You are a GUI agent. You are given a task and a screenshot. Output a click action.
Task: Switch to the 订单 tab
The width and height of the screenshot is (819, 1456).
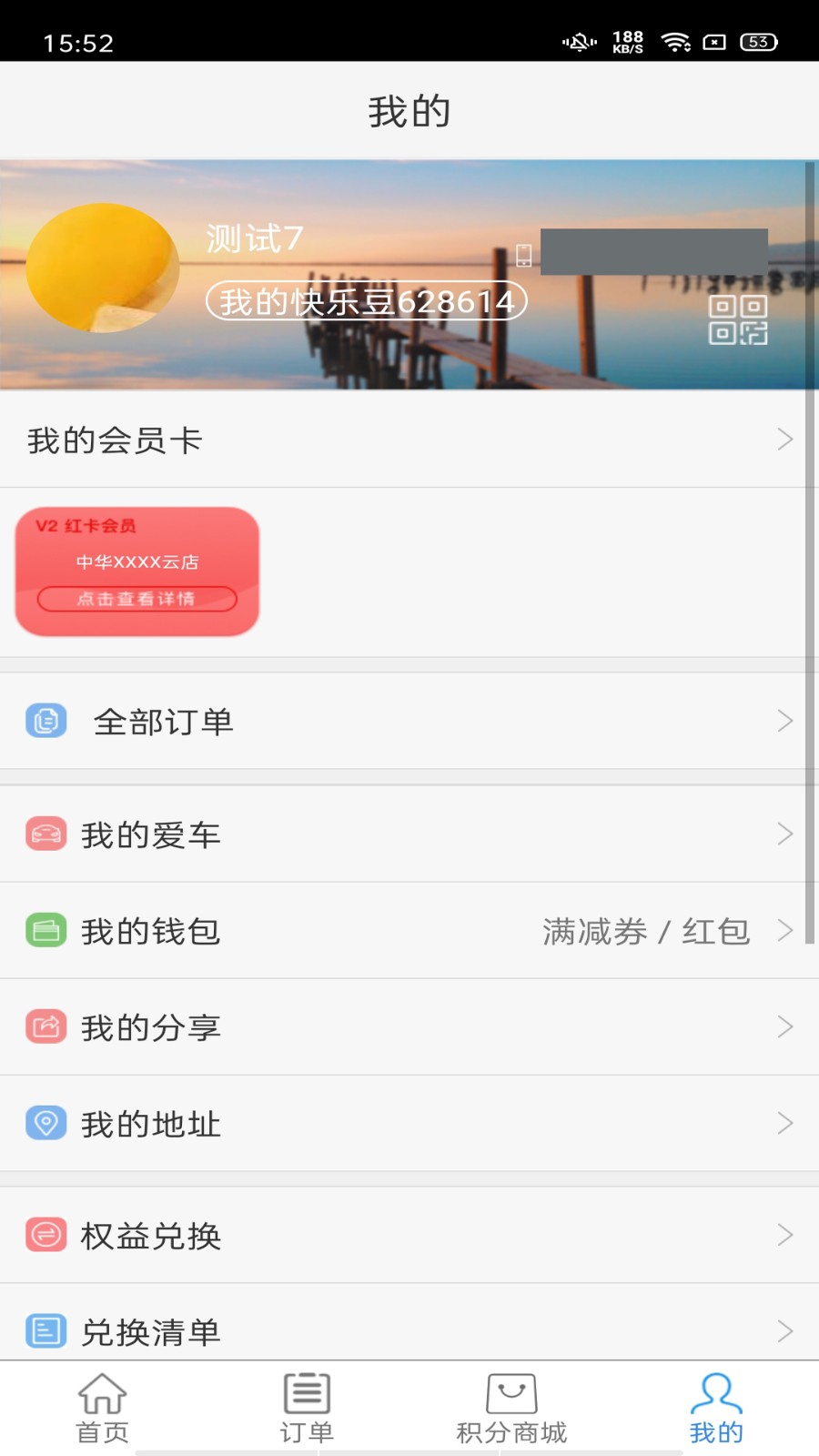coord(307,1404)
